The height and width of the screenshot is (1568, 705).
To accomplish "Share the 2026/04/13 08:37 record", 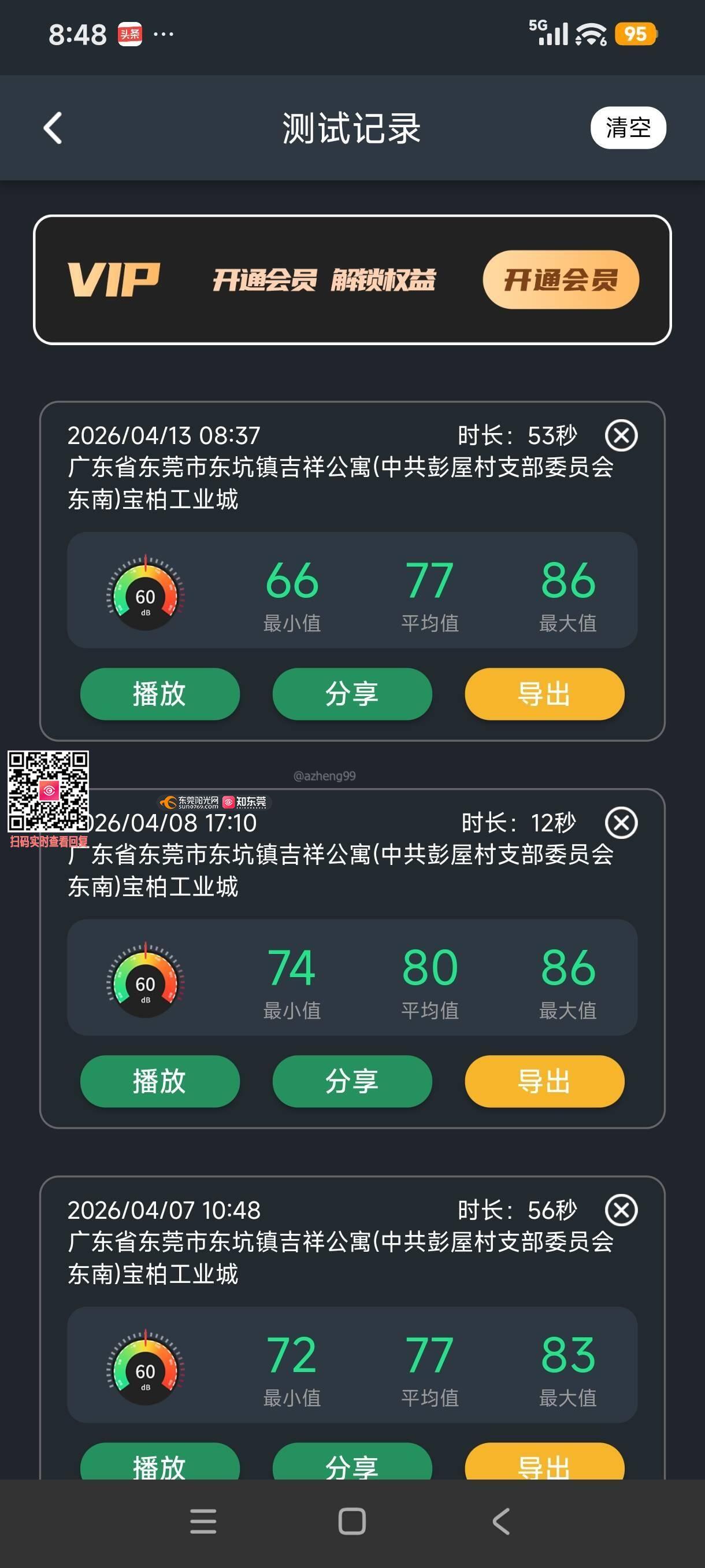I will pyautogui.click(x=352, y=694).
